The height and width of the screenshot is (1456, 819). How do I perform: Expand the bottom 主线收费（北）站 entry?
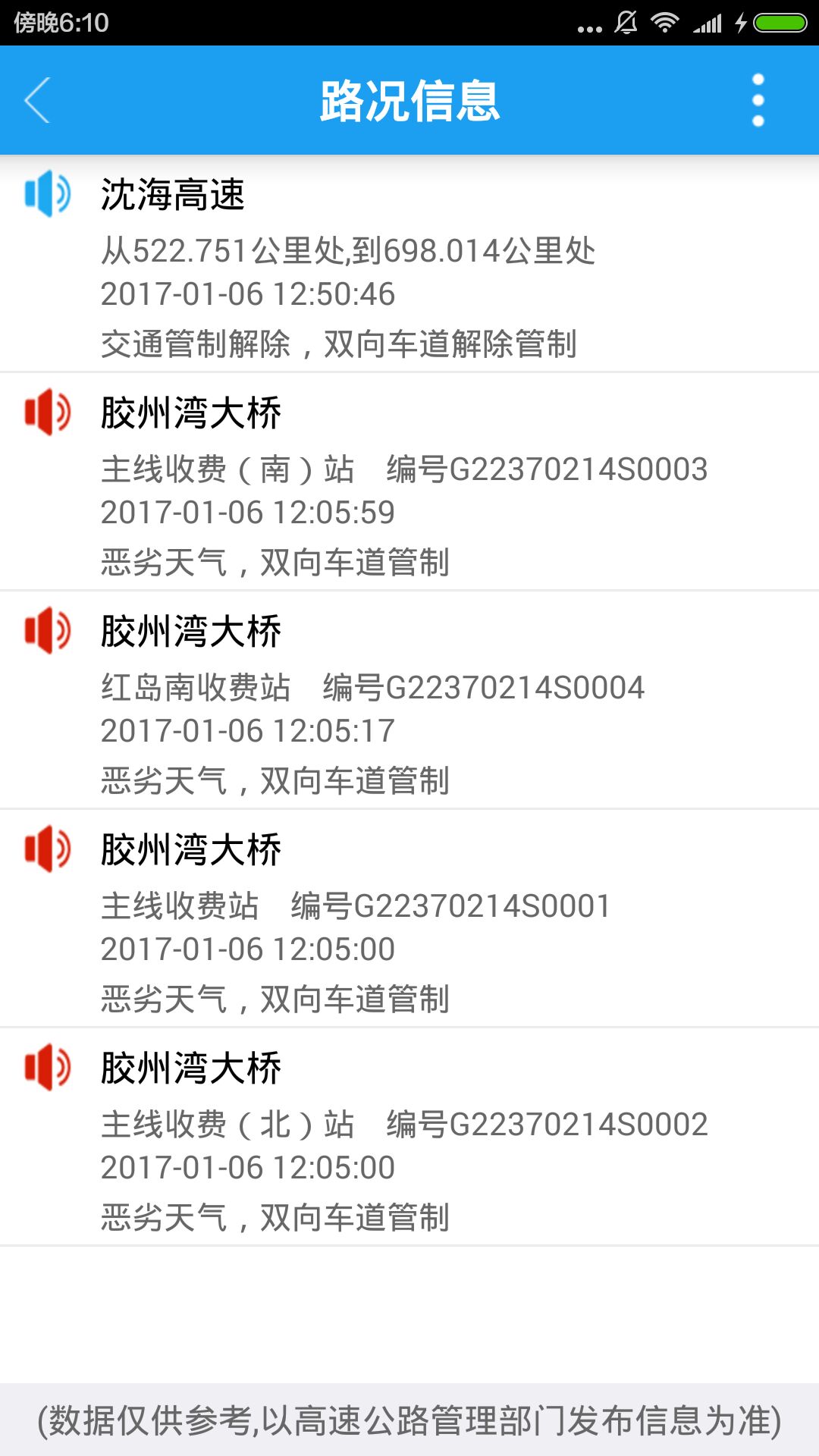point(409,1137)
